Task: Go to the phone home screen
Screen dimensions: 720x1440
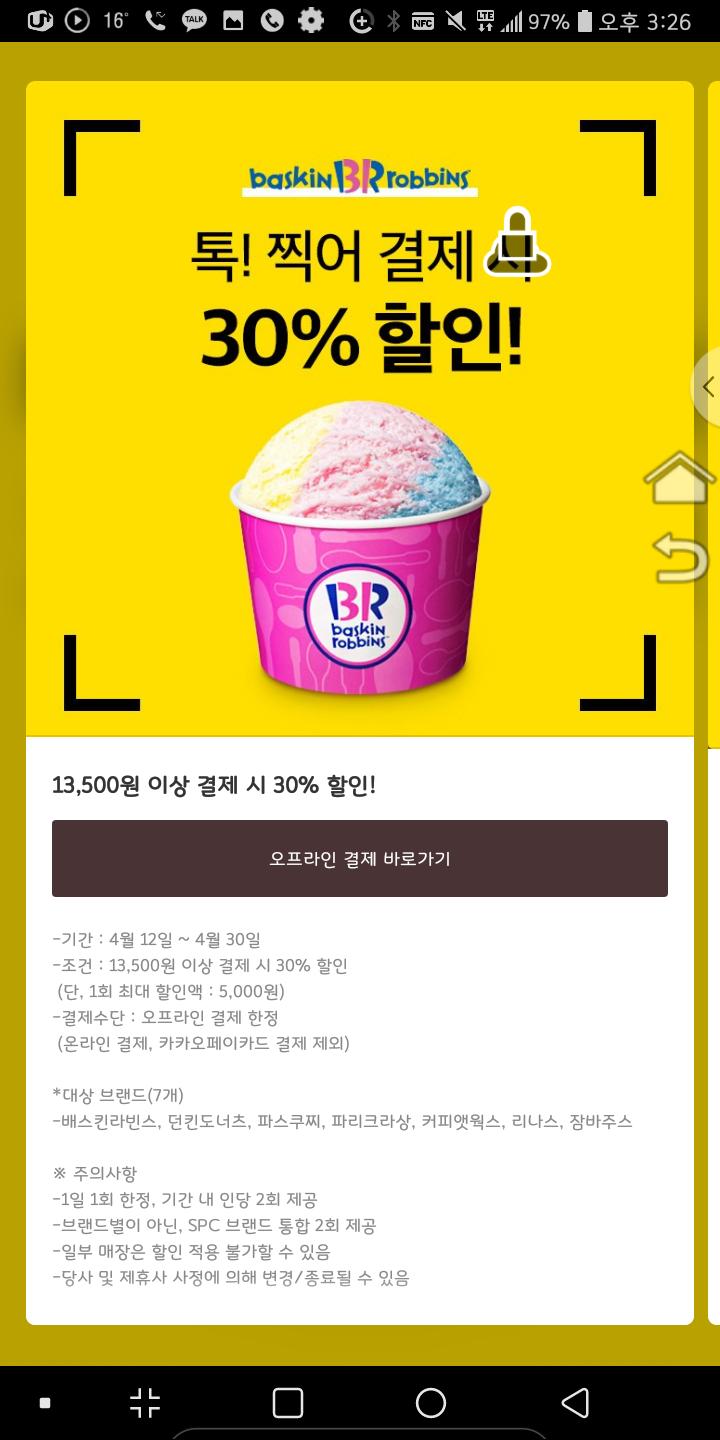Action: tap(431, 1403)
